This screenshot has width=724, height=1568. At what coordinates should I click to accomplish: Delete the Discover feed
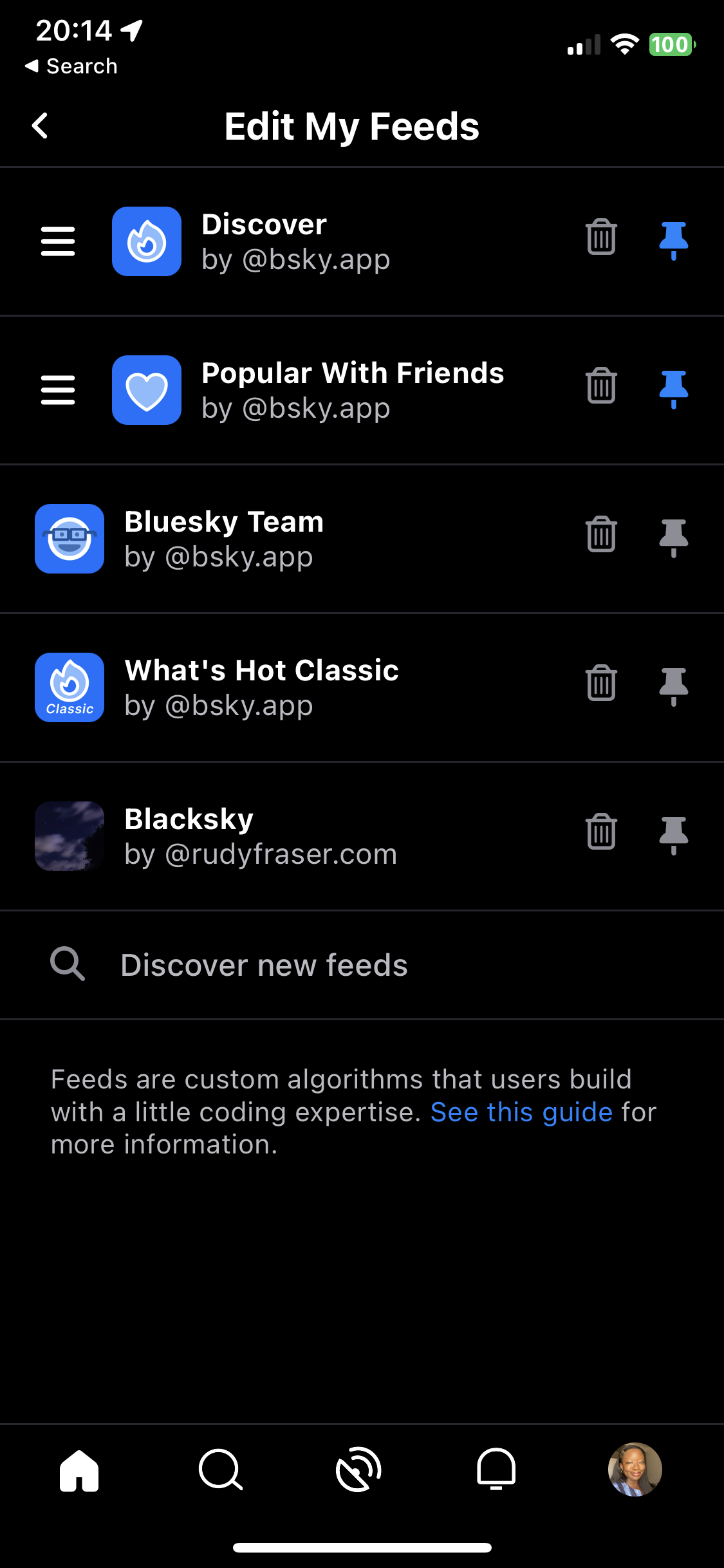601,238
